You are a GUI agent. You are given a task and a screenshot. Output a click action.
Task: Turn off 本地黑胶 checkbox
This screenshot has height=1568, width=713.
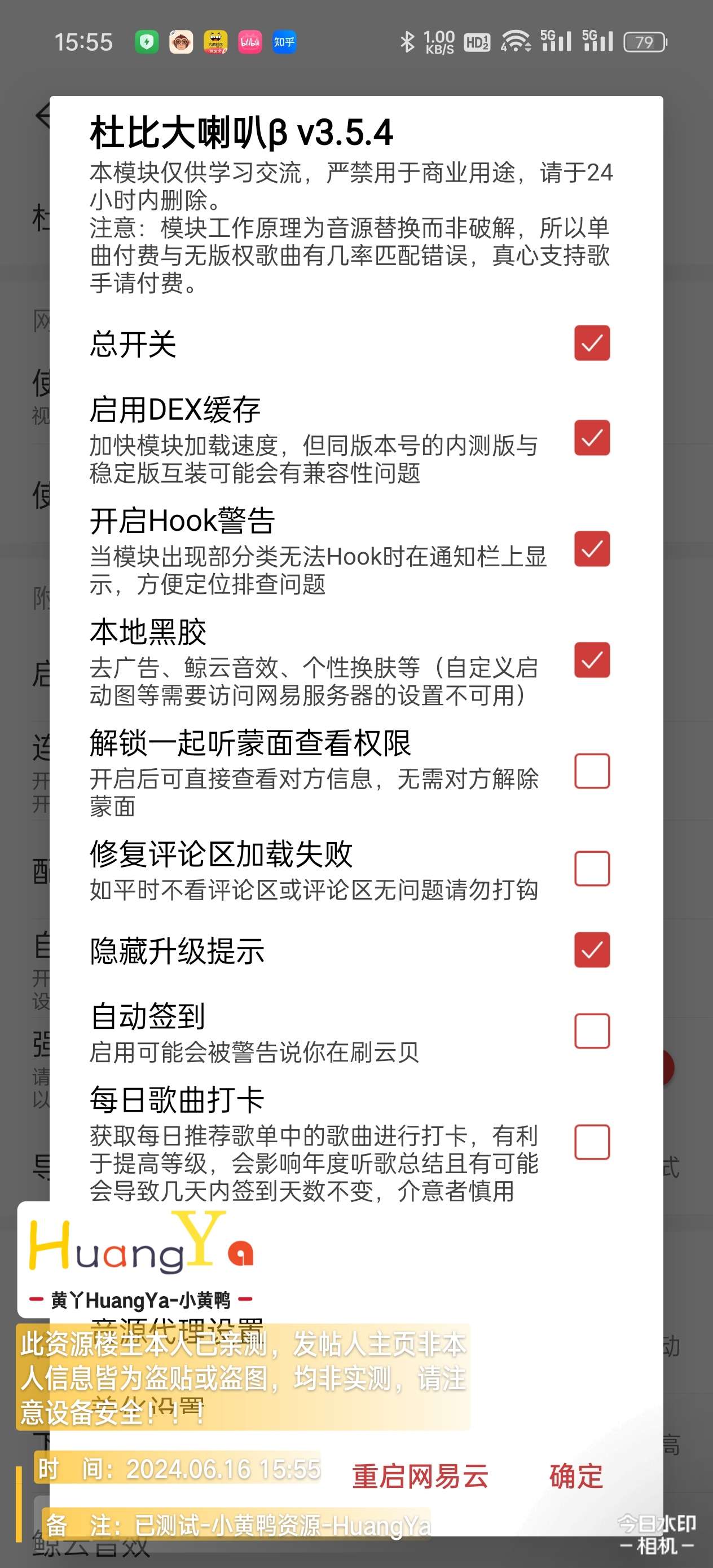(x=591, y=660)
